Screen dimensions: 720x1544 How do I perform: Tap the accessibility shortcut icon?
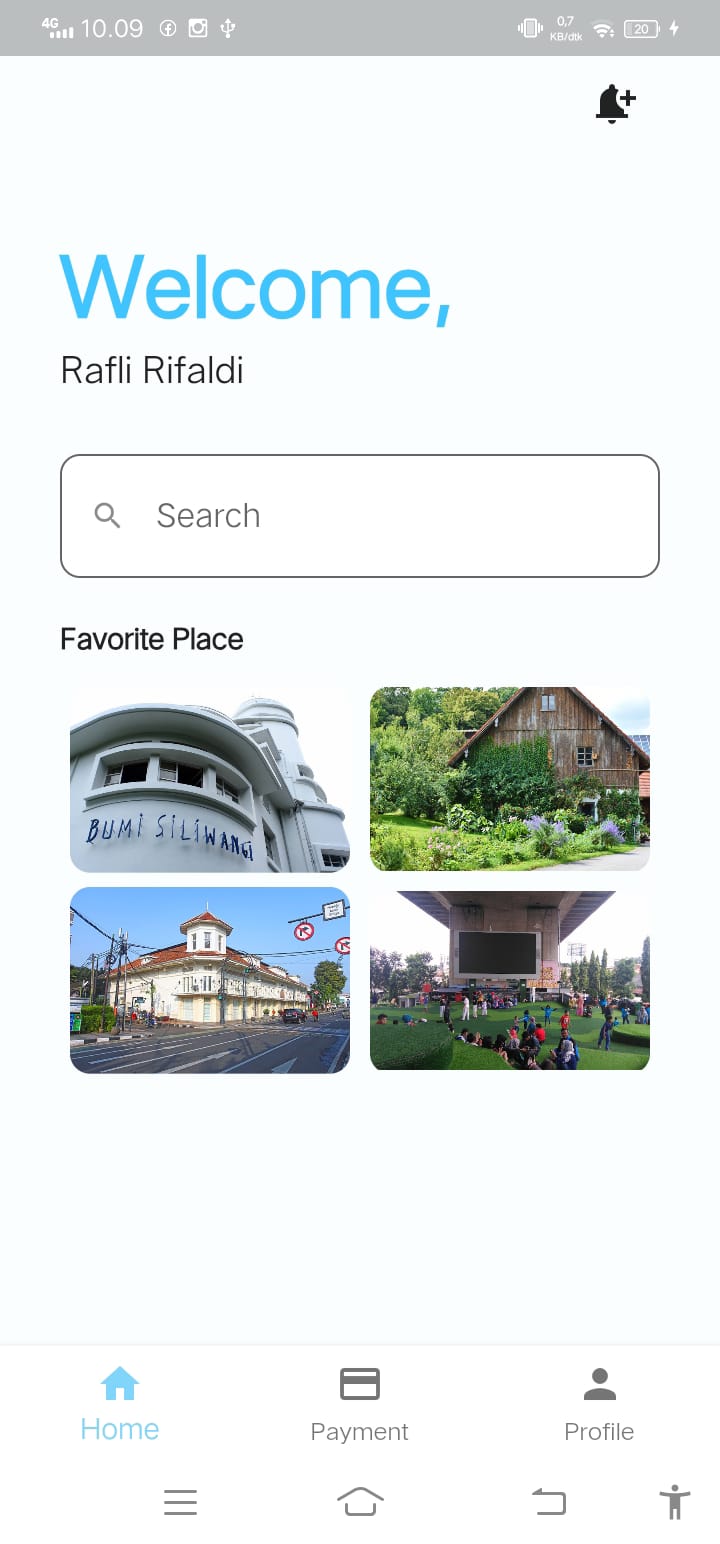click(x=675, y=1502)
